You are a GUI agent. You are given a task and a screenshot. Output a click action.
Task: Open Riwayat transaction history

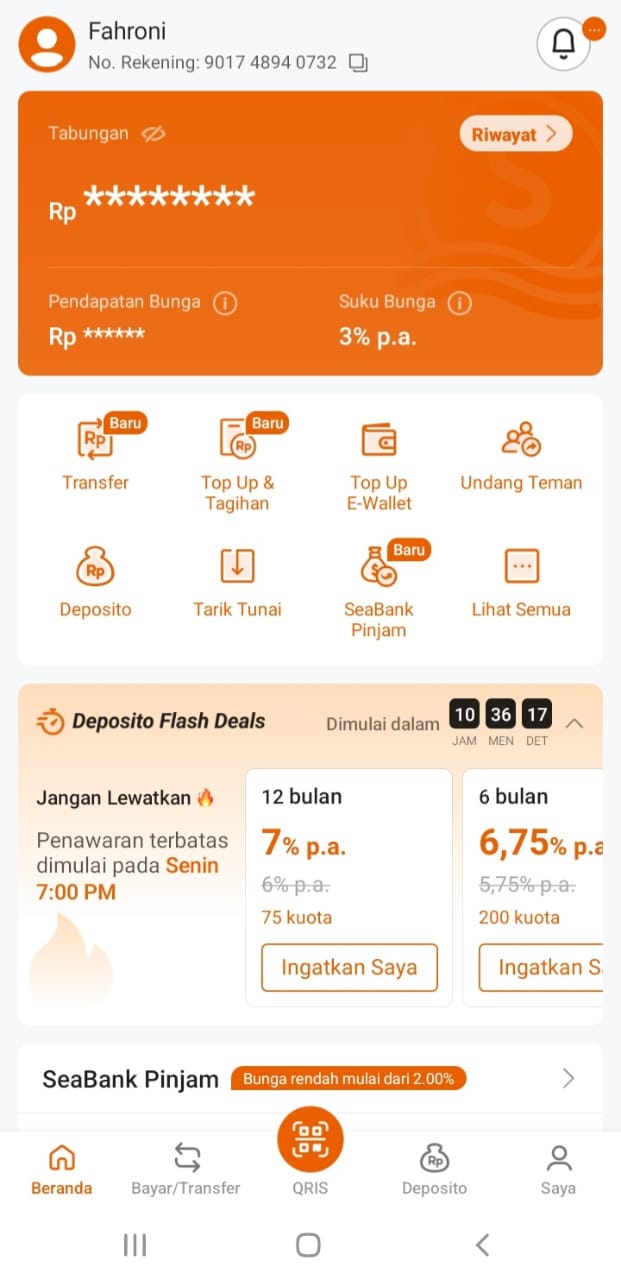tap(516, 134)
